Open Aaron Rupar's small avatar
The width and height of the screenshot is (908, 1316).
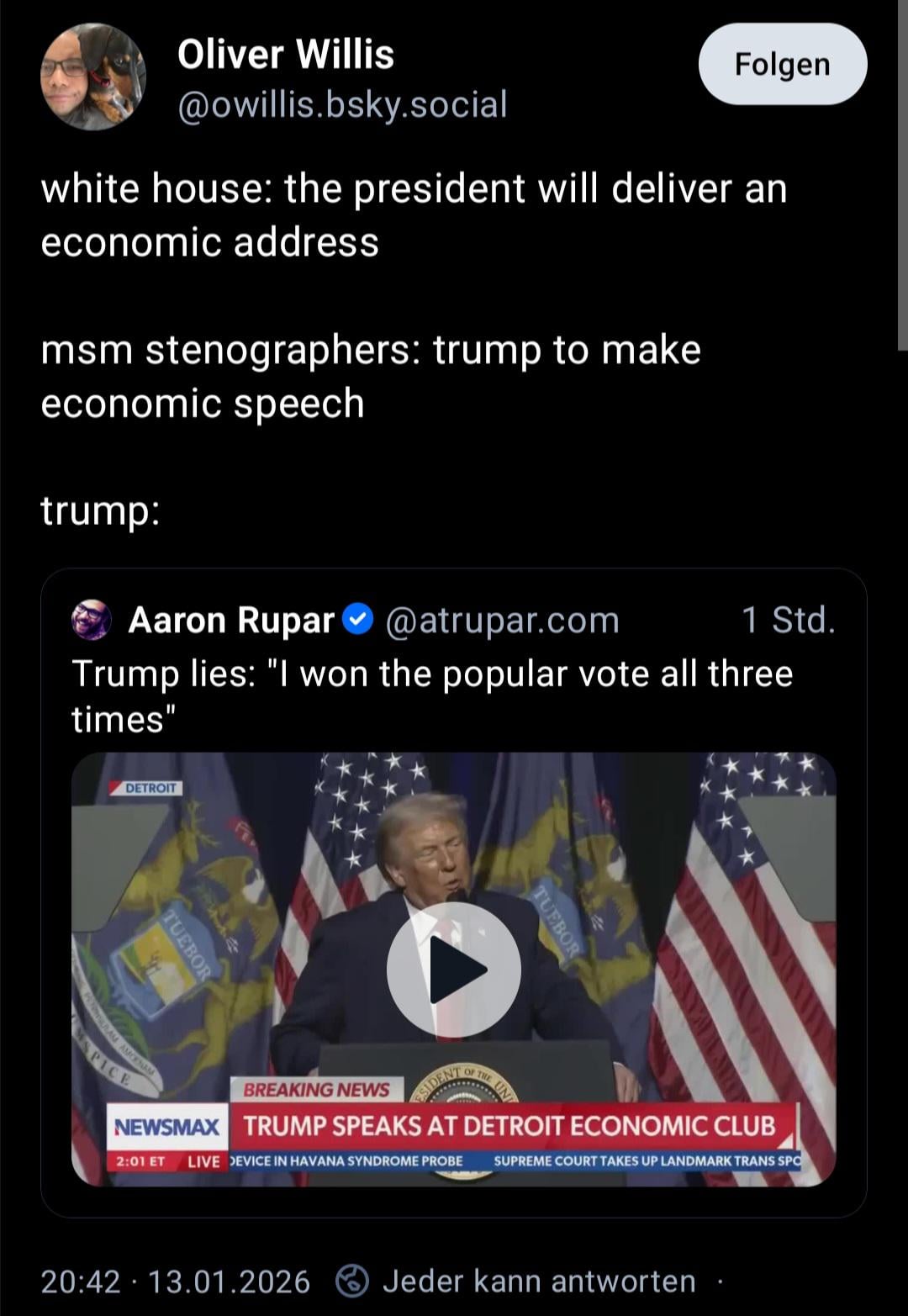[92, 621]
